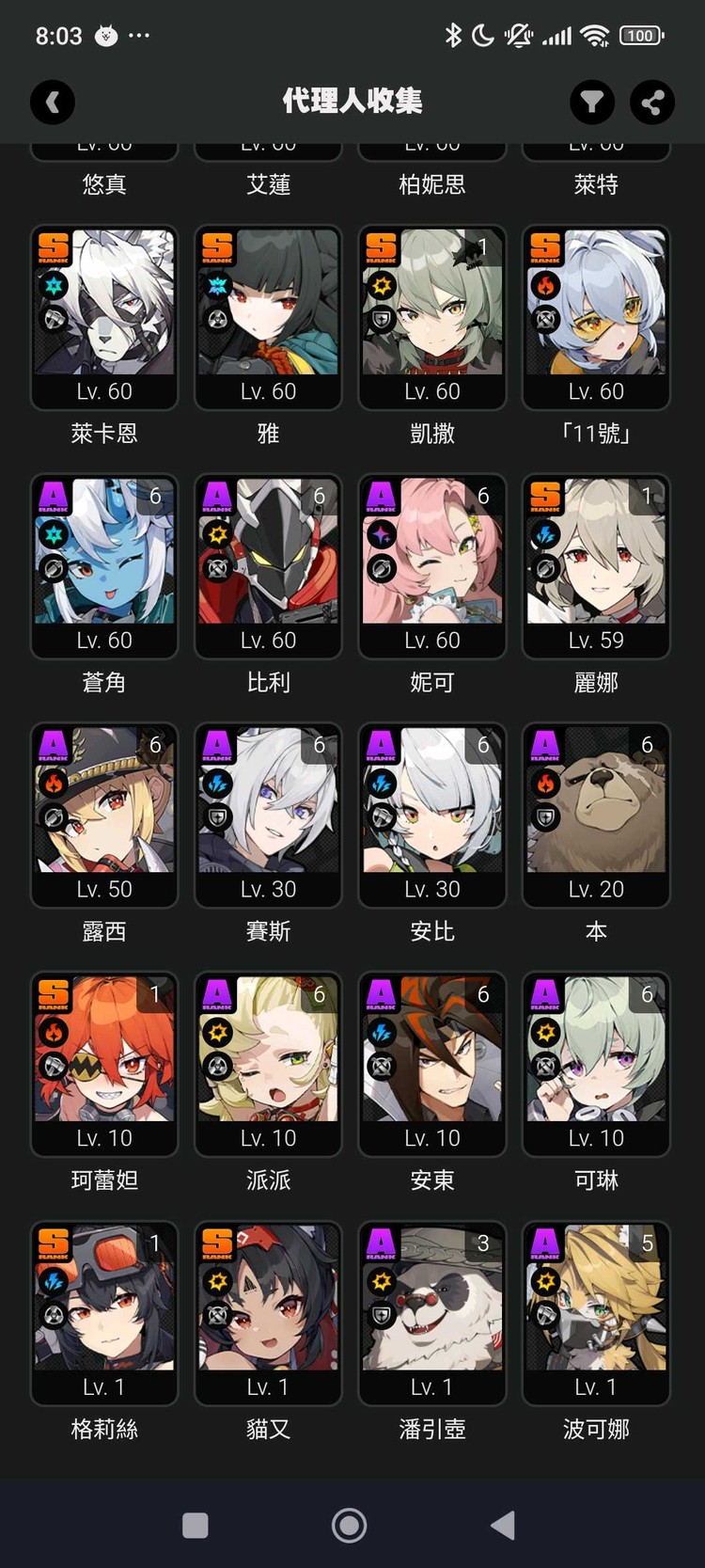The image size is (705, 1568).
Task: Tap the system home button
Action: [350, 1525]
